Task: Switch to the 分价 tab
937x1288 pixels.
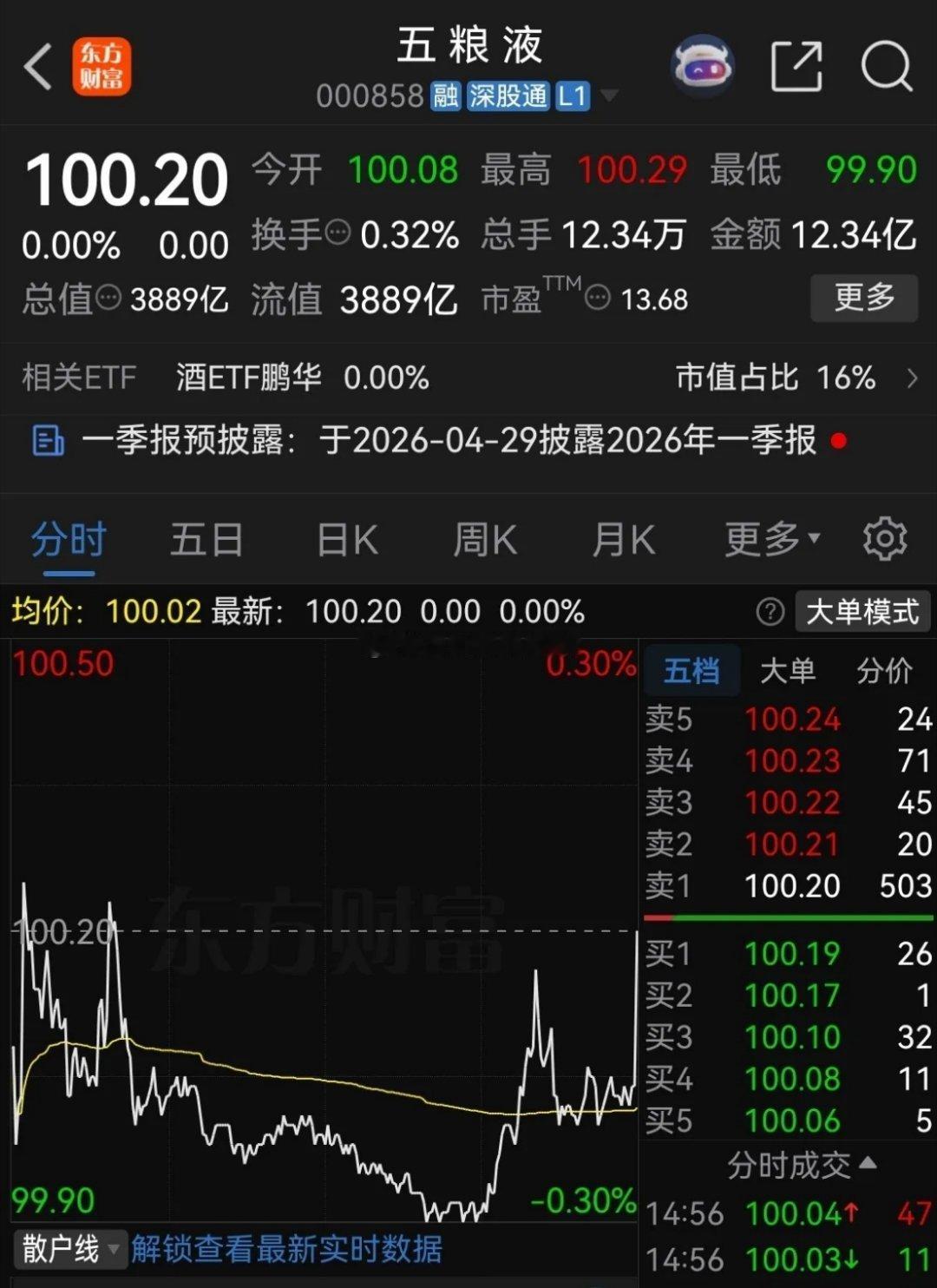Action: [x=883, y=671]
